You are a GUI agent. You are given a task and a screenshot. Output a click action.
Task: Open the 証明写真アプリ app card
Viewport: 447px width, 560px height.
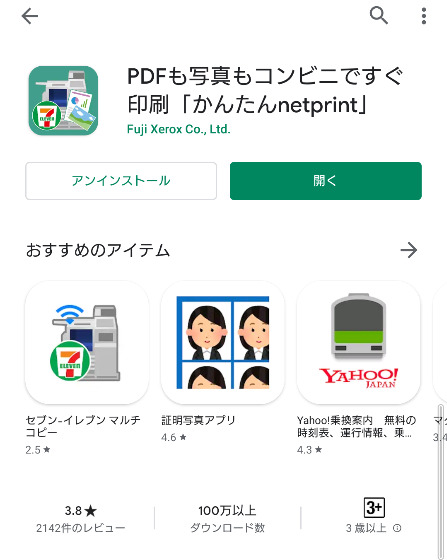pos(223,361)
